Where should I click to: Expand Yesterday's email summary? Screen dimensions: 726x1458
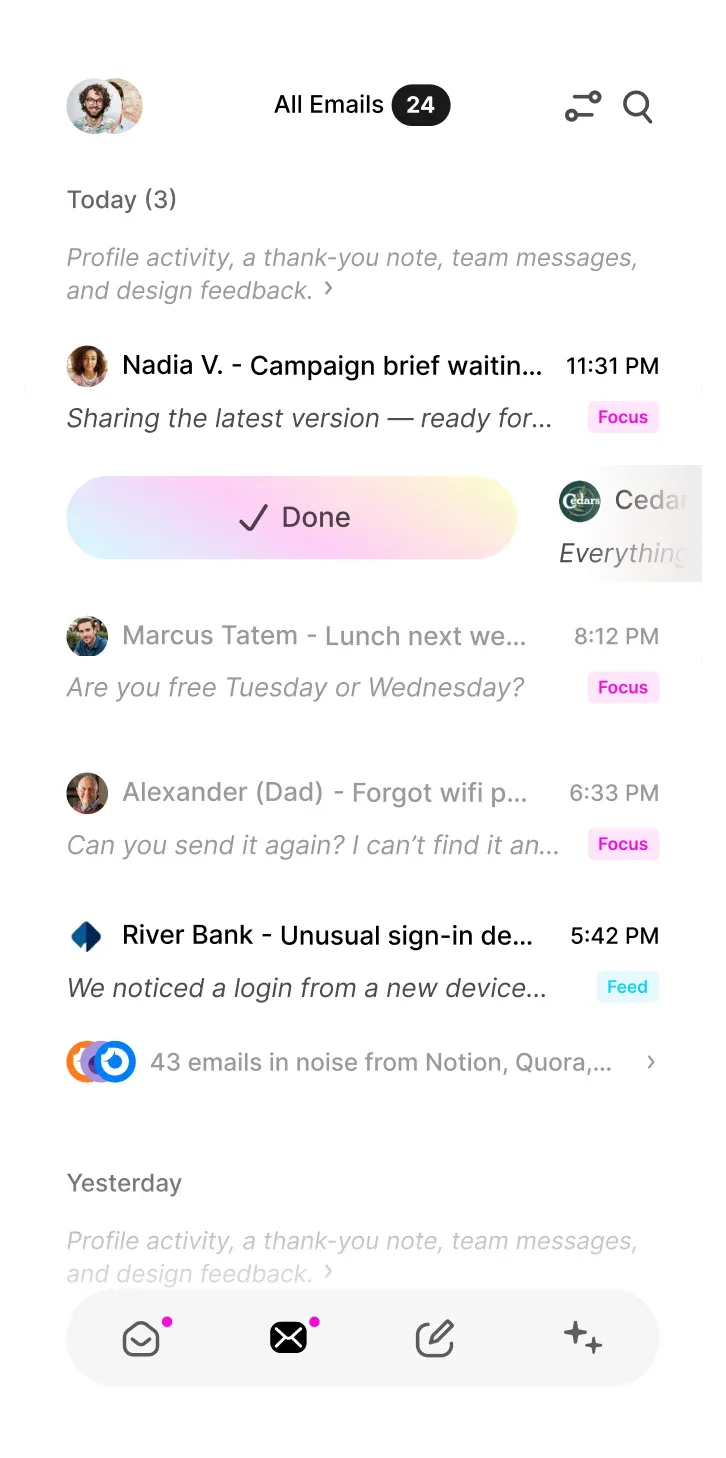328,1273
